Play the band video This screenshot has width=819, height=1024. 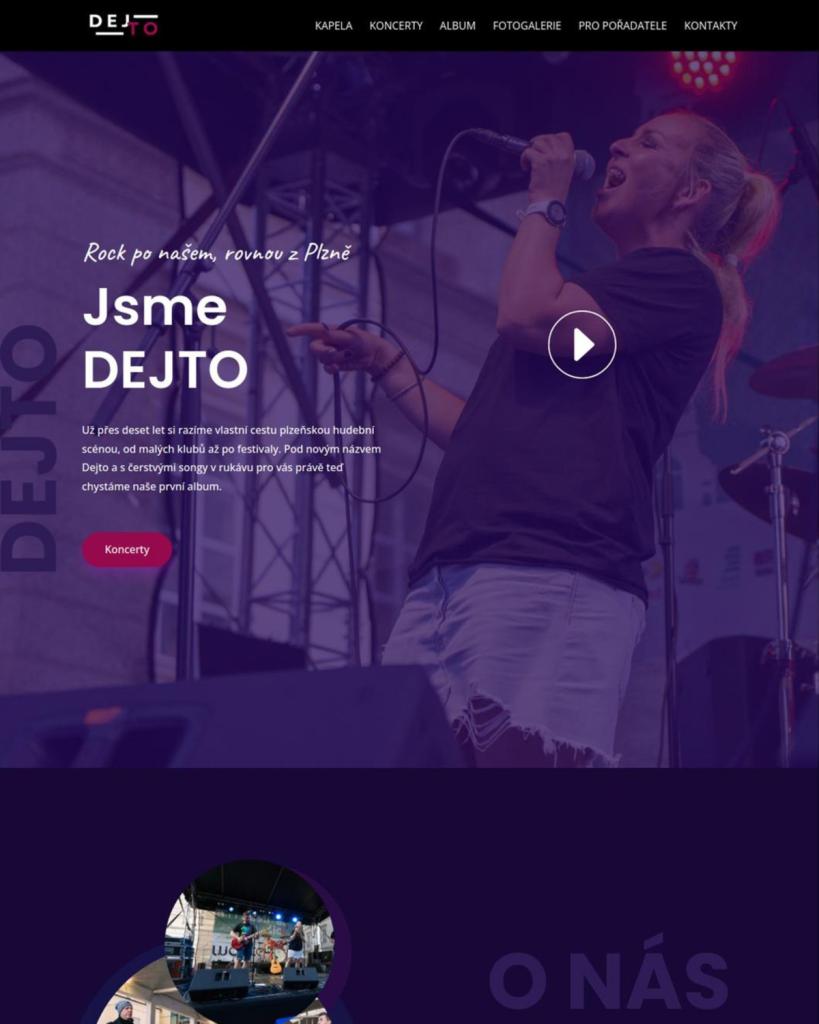click(x=582, y=344)
